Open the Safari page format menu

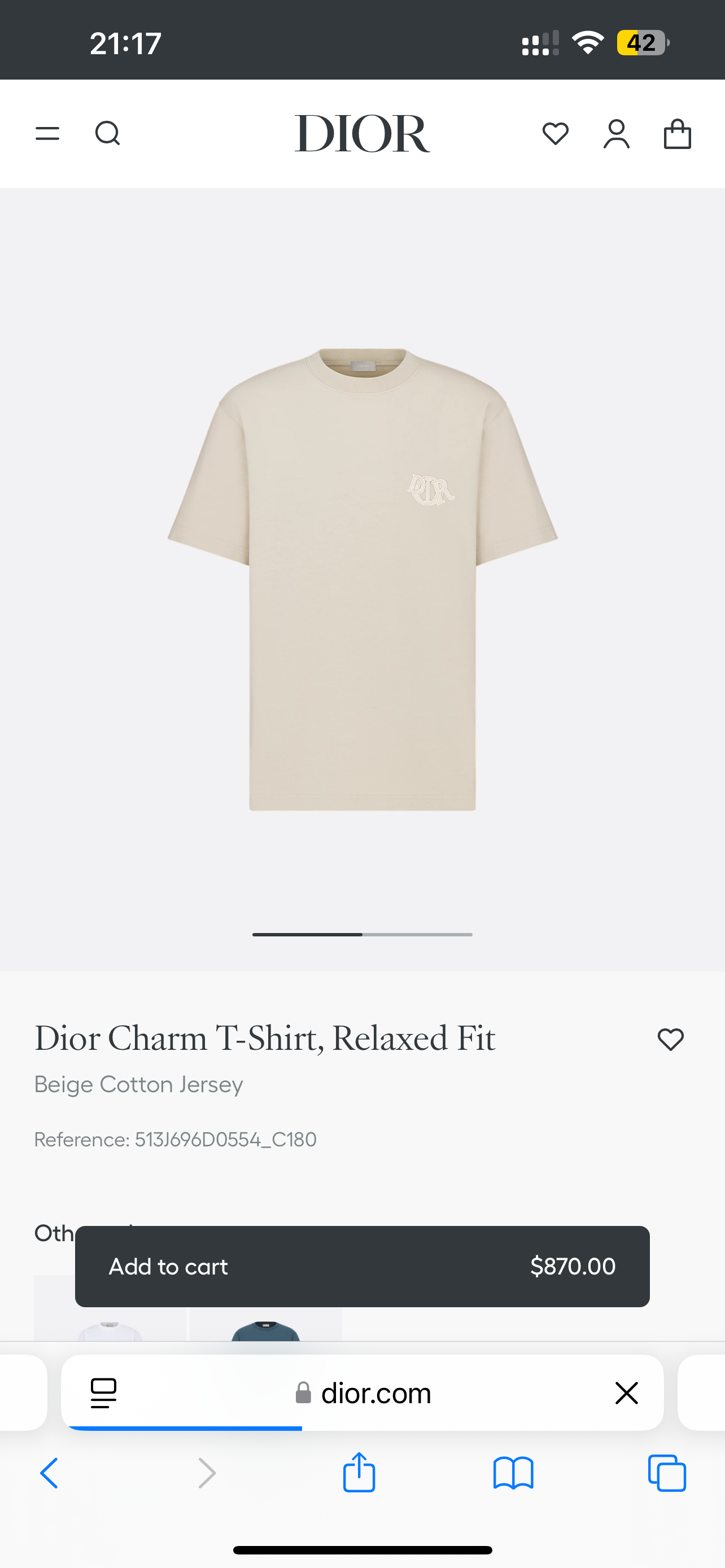pyautogui.click(x=103, y=1392)
